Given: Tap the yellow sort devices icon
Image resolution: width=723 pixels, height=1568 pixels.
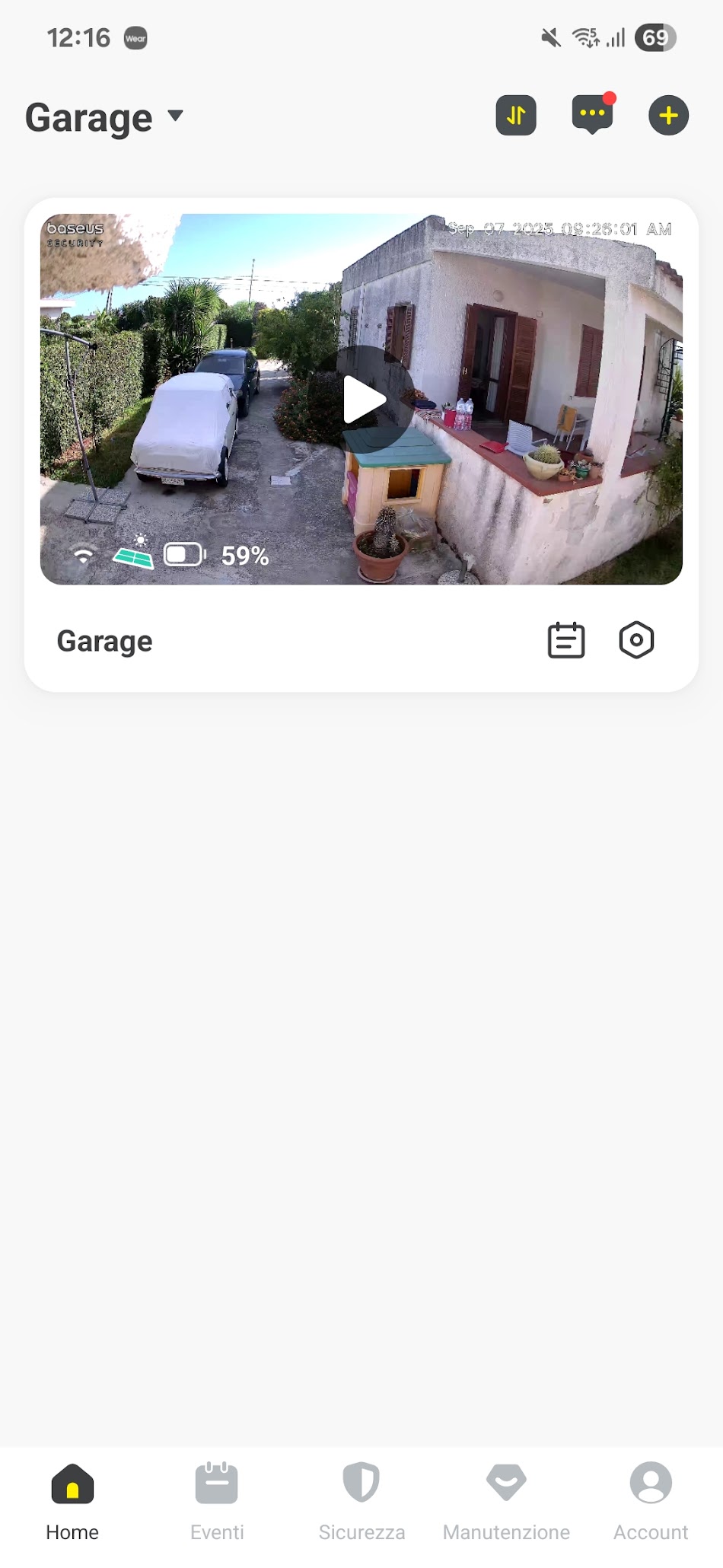Looking at the screenshot, I should coord(515,115).
